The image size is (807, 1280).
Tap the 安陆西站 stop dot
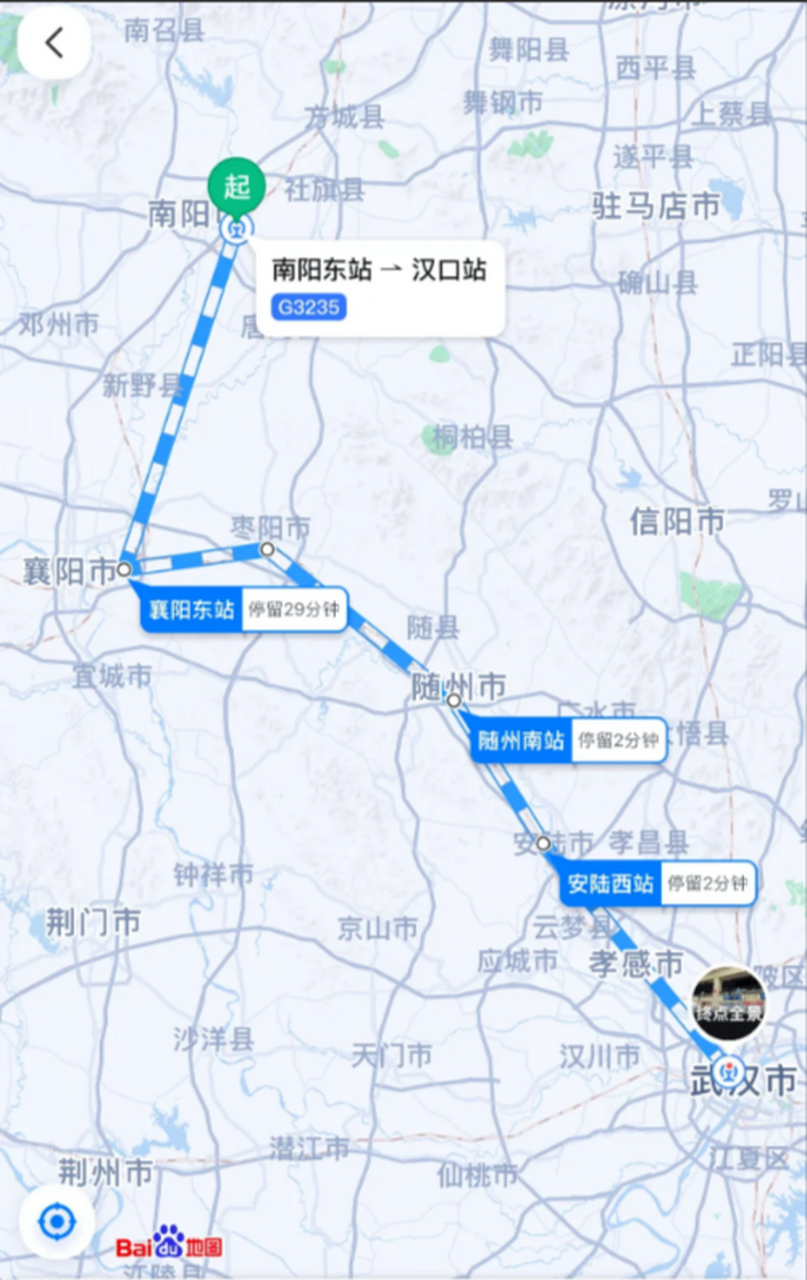[544, 843]
